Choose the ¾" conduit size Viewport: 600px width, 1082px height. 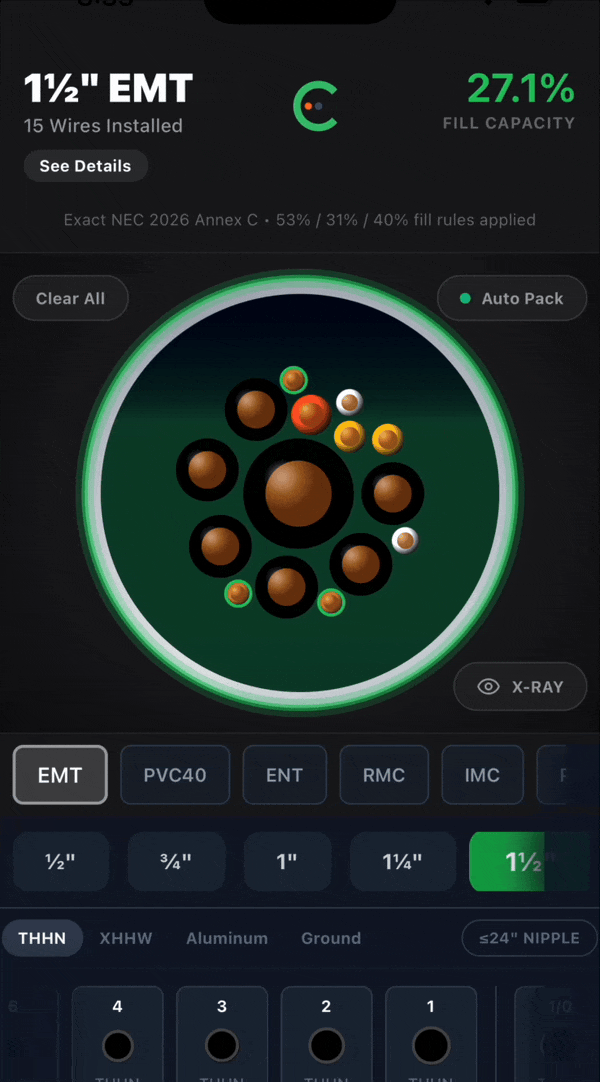pos(176,862)
